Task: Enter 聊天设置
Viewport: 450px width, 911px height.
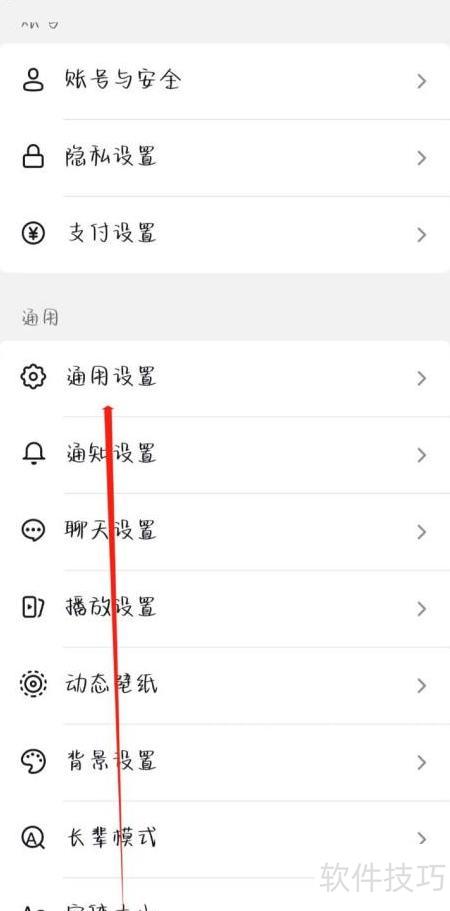Action: coord(225,532)
